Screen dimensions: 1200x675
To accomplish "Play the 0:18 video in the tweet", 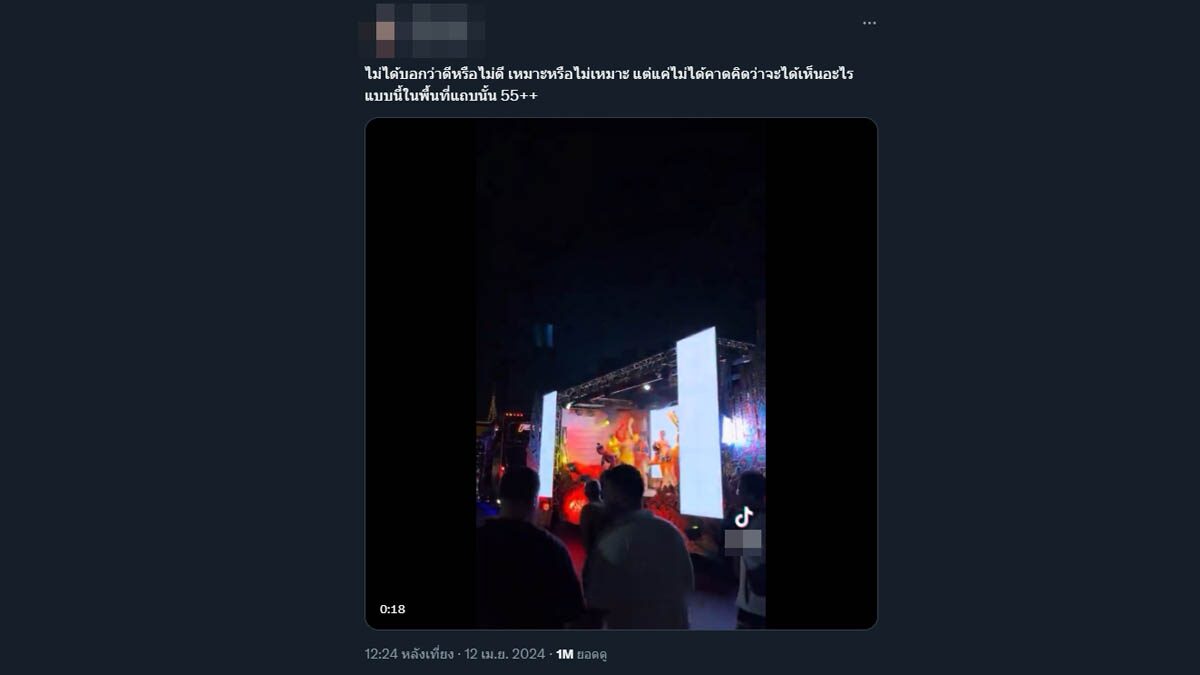I will [x=620, y=374].
